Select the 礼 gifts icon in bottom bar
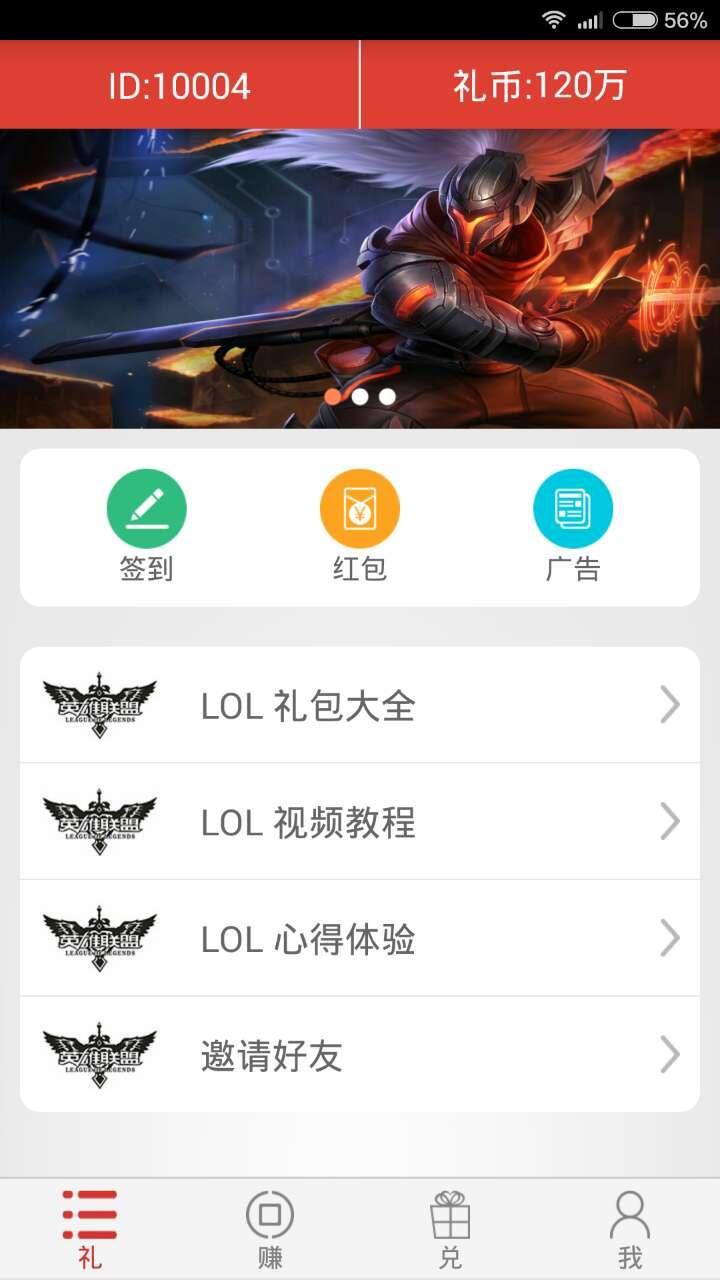The height and width of the screenshot is (1280, 720). [x=90, y=1214]
